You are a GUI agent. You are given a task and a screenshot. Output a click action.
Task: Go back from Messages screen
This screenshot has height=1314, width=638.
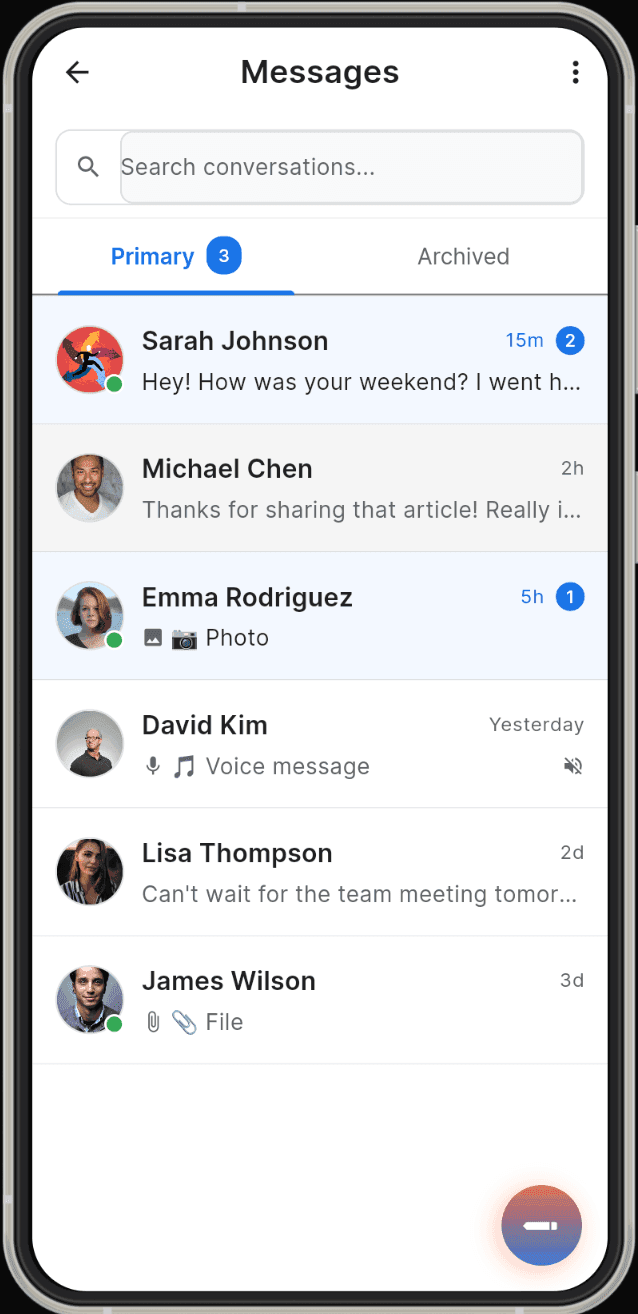coord(77,72)
